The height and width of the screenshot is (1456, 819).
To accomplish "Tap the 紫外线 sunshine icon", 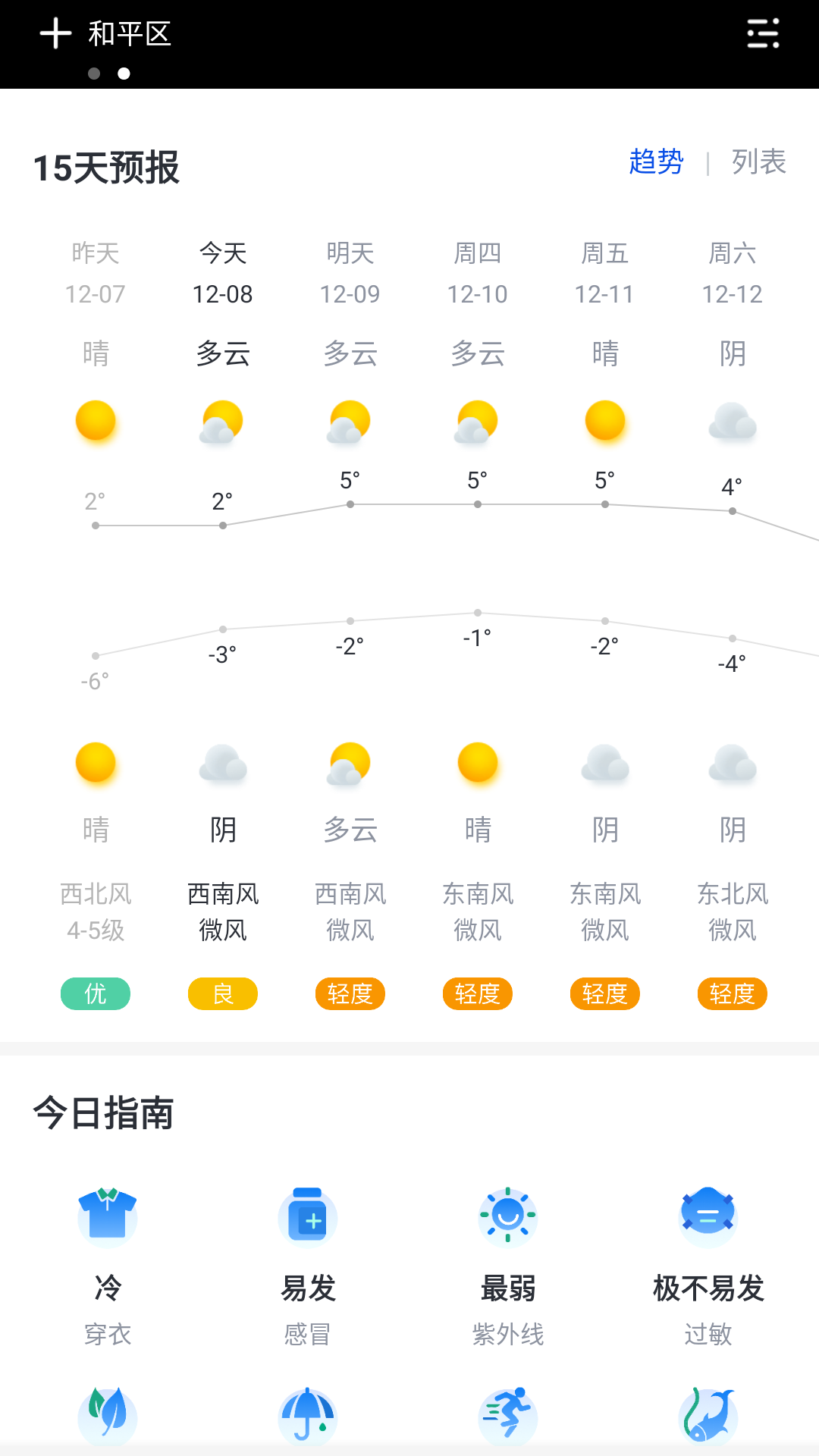I will [x=507, y=1215].
